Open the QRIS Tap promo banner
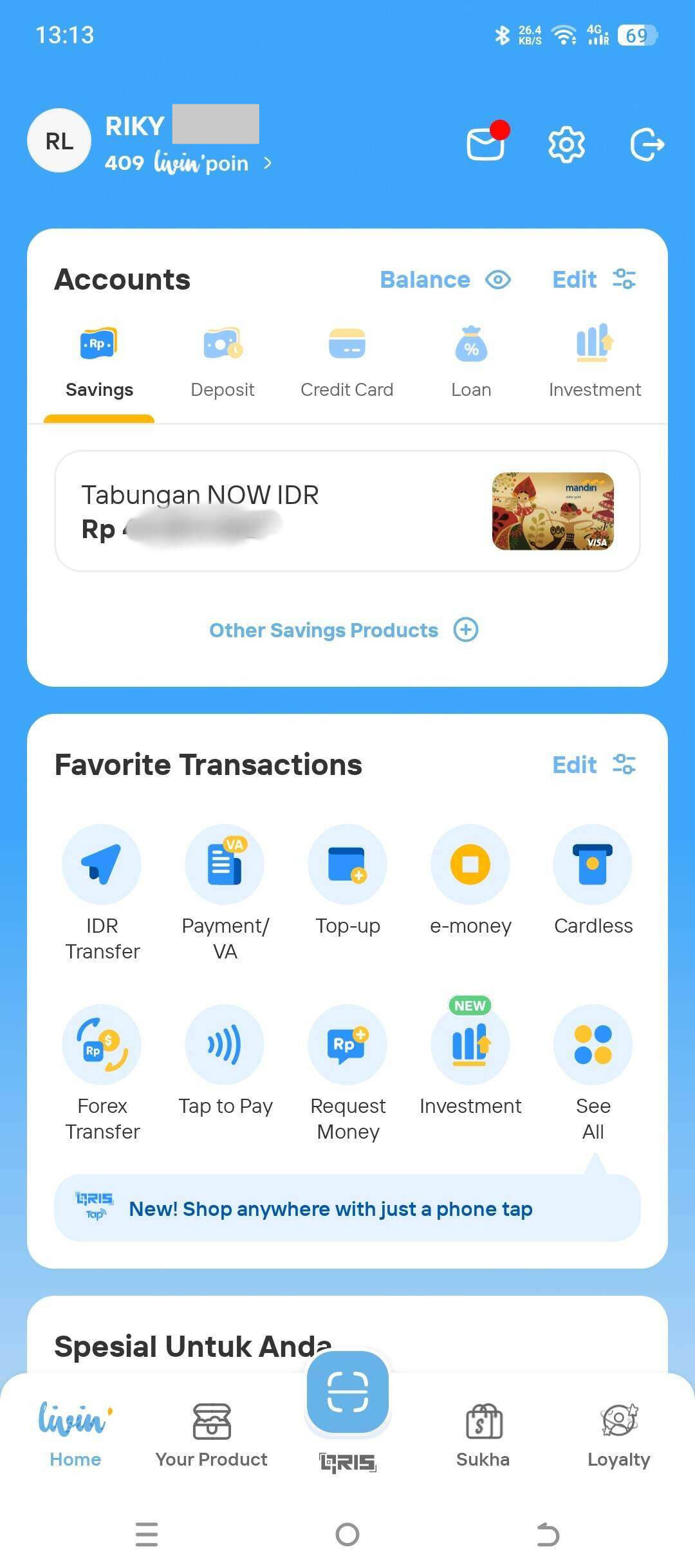 [347, 1209]
